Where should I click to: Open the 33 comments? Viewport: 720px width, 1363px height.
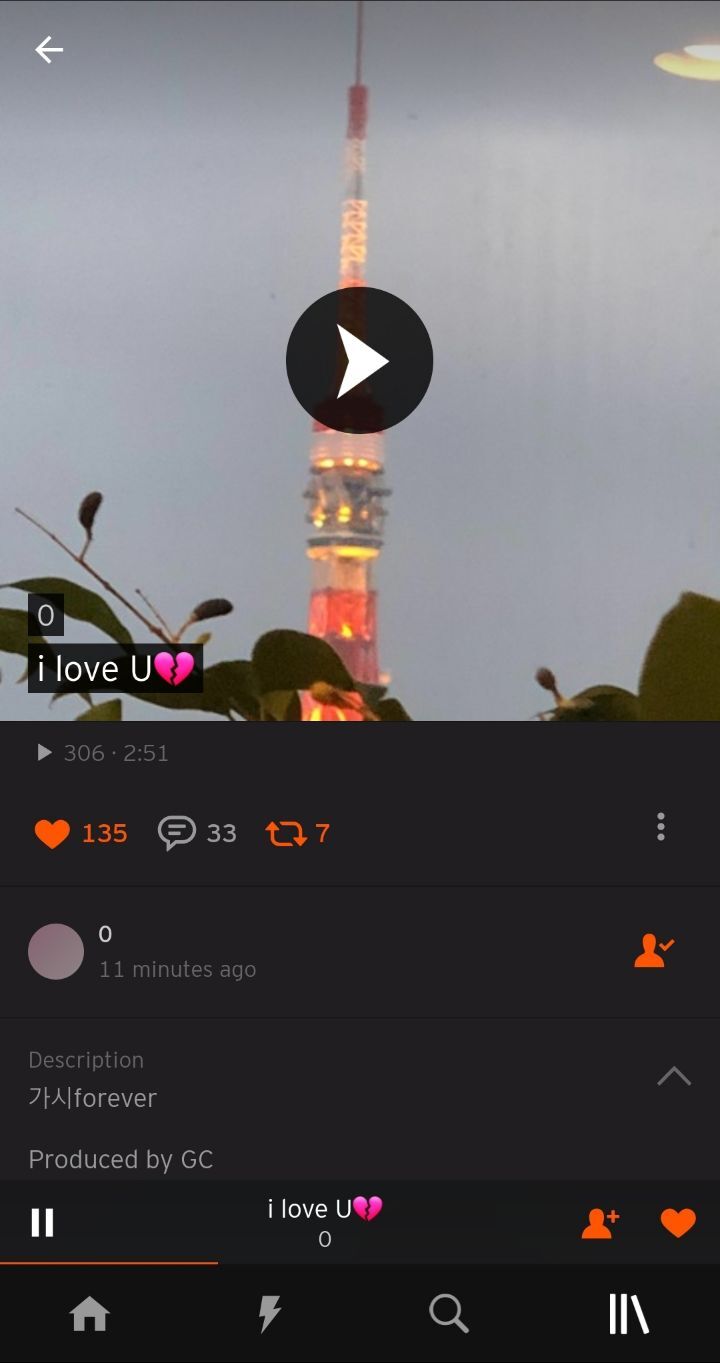point(178,833)
